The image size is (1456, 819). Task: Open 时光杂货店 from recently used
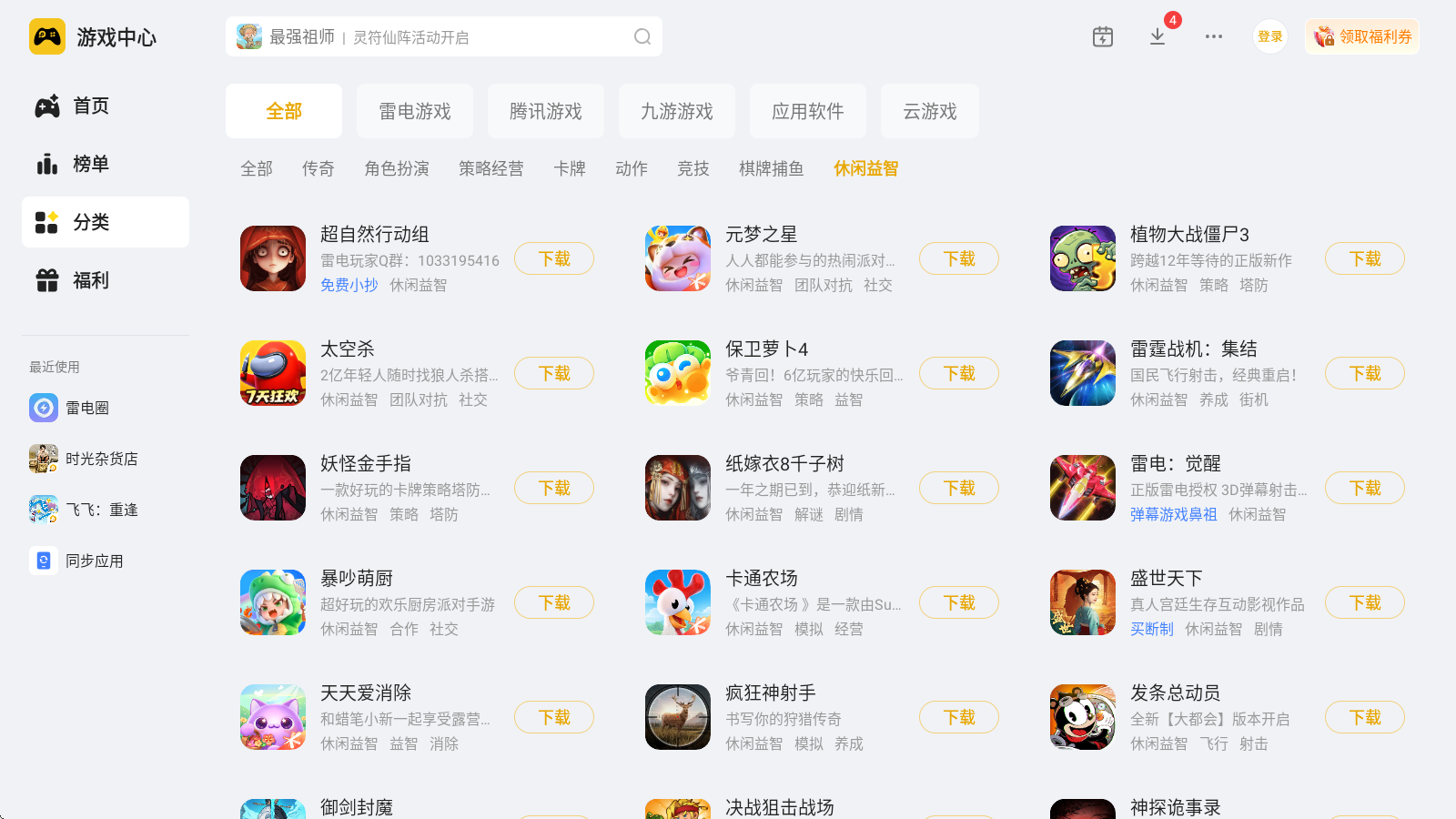[x=100, y=459]
